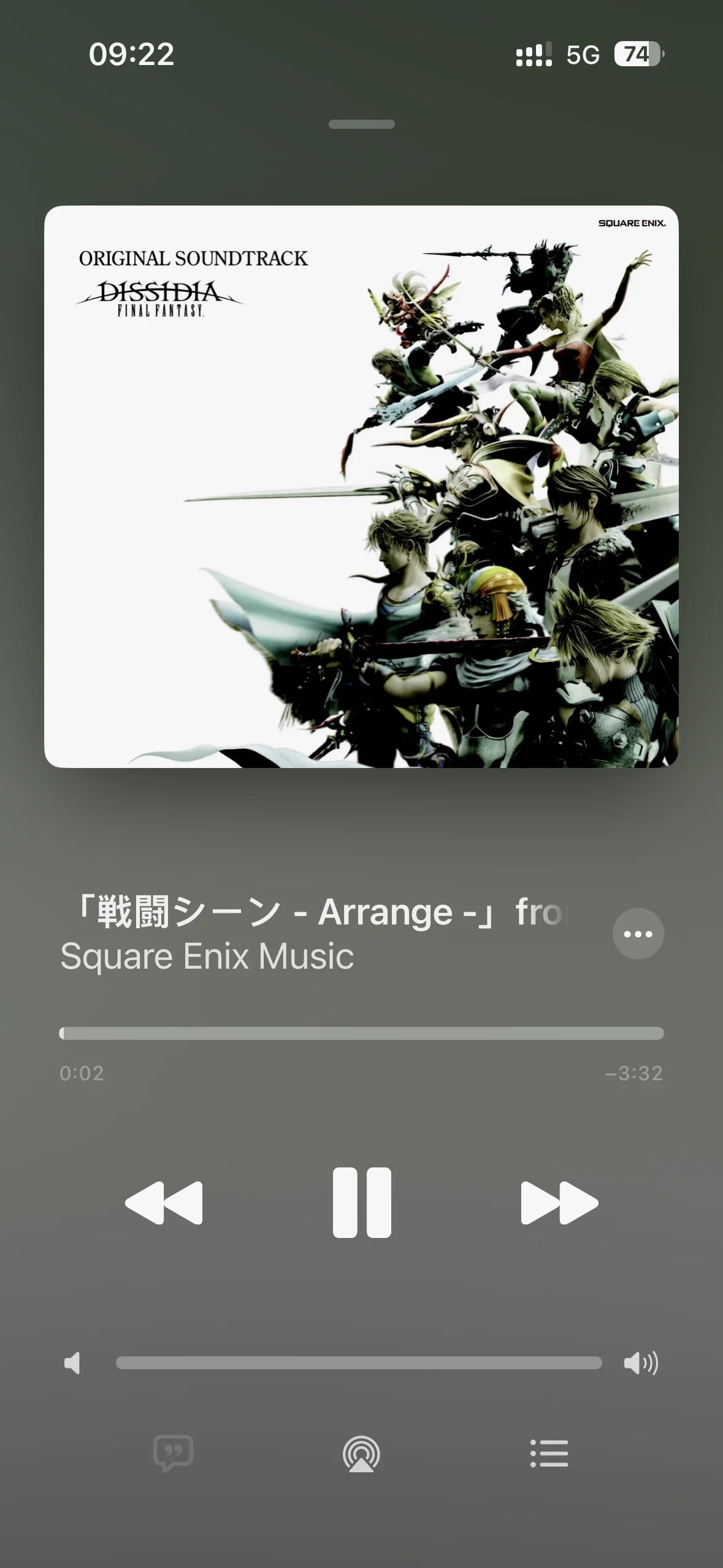Pause the current song
This screenshot has width=723, height=1568.
pyautogui.click(x=362, y=1202)
